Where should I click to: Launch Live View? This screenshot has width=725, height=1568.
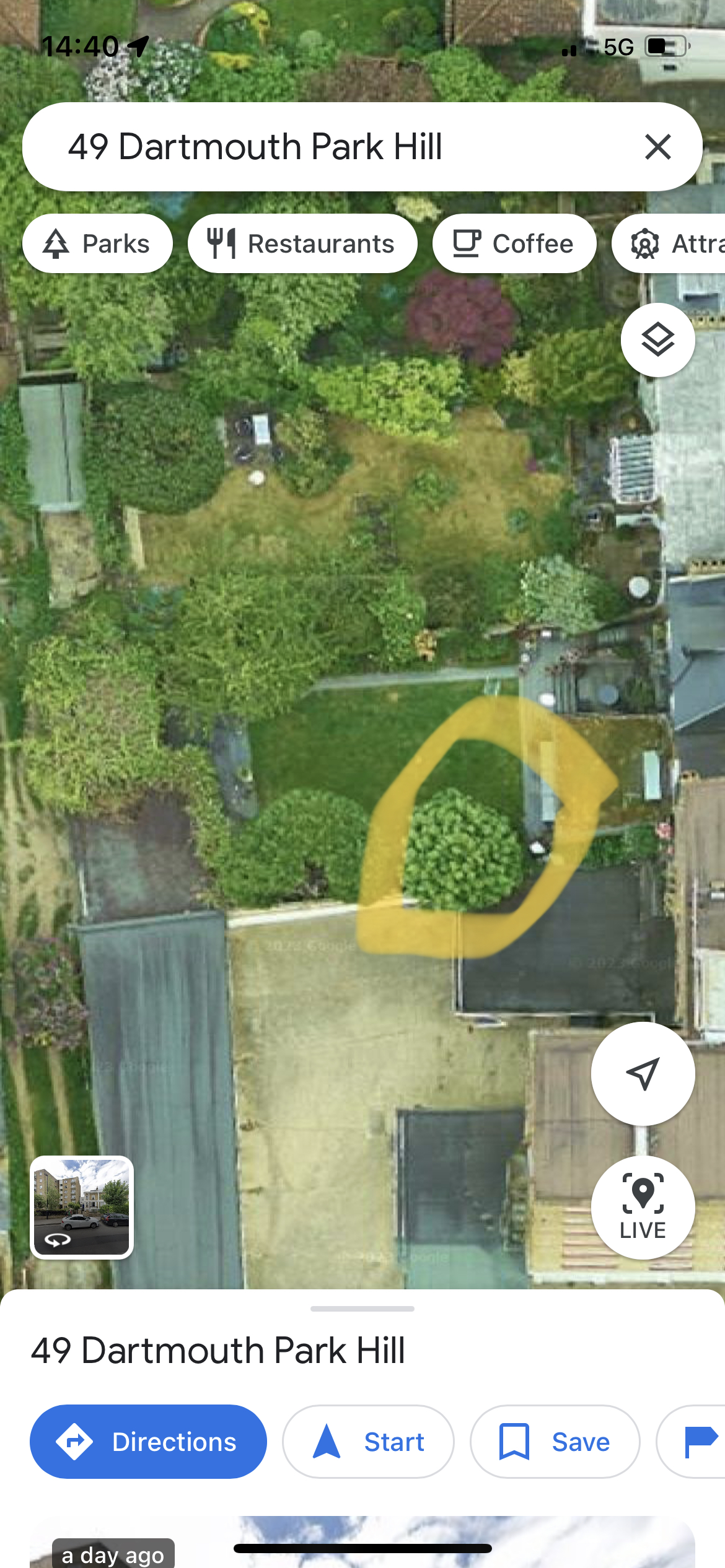tap(643, 1207)
